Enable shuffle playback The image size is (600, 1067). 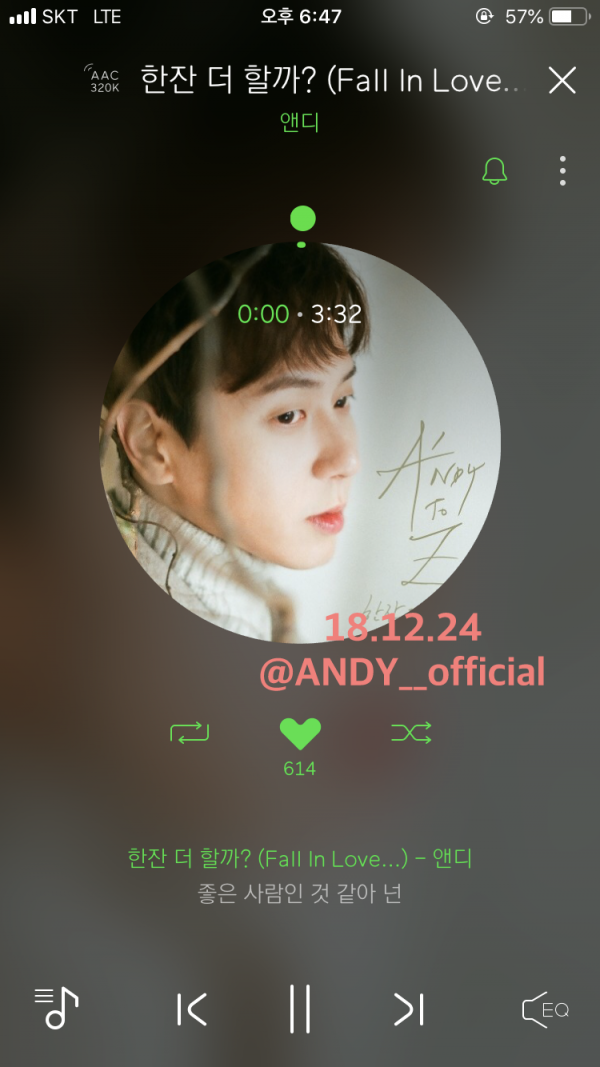411,733
